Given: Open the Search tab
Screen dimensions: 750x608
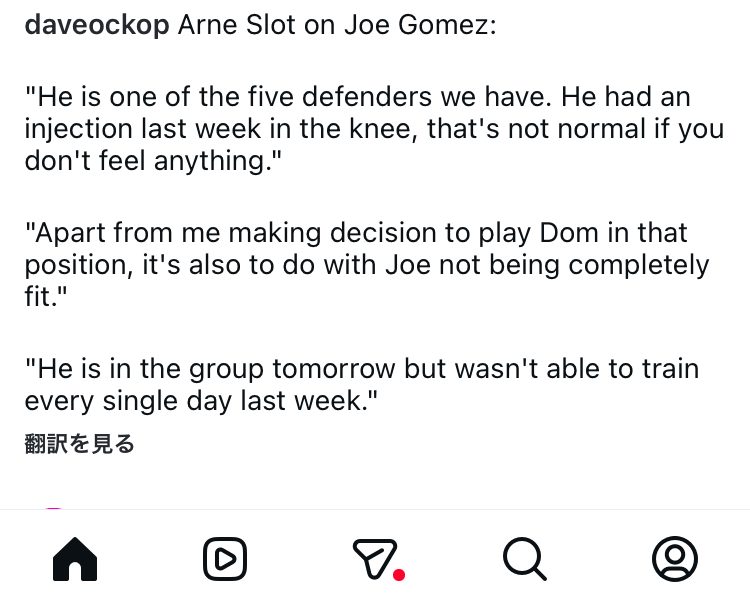Looking at the screenshot, I should (525, 559).
